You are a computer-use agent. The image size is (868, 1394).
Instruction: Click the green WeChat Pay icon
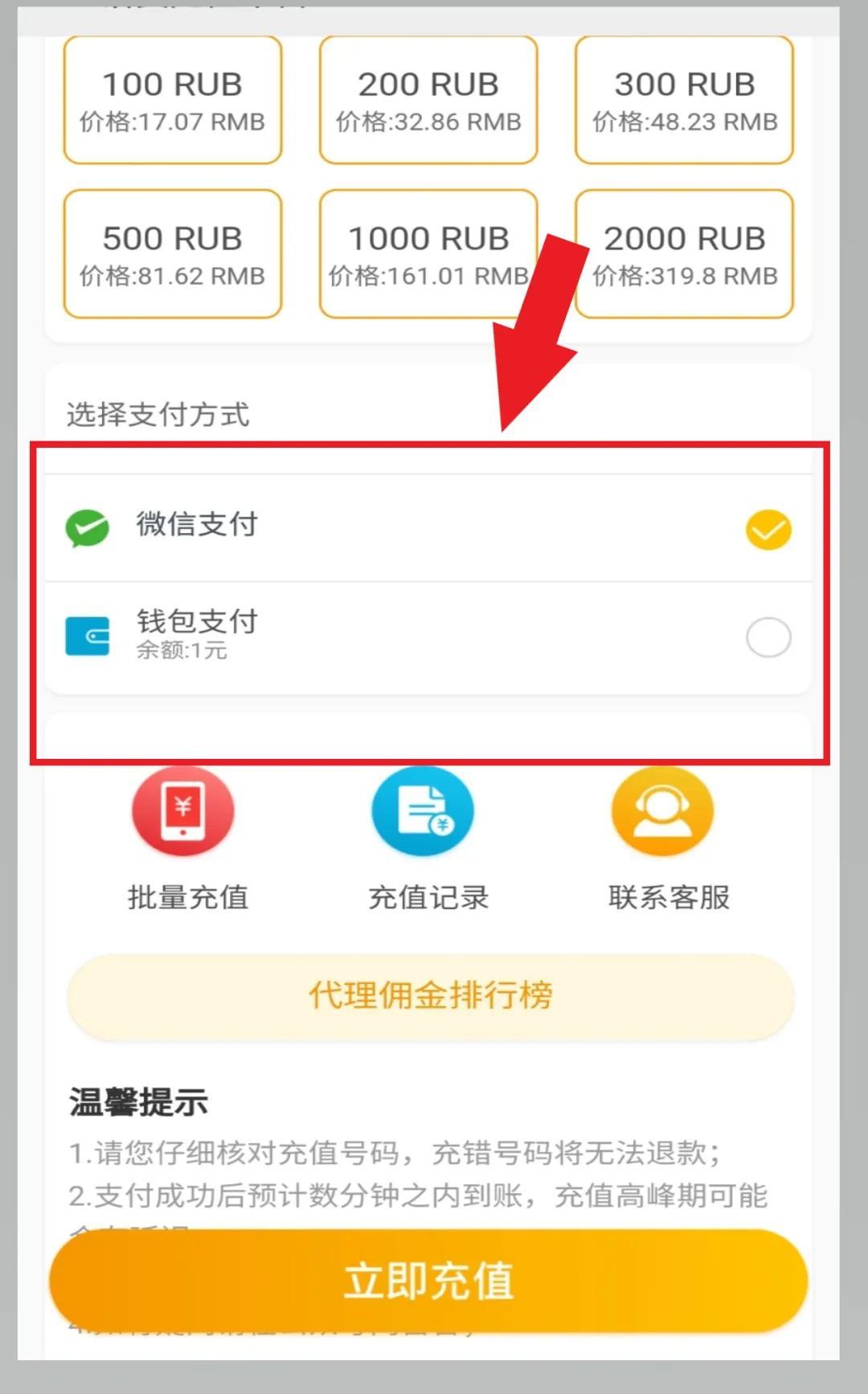click(x=86, y=527)
